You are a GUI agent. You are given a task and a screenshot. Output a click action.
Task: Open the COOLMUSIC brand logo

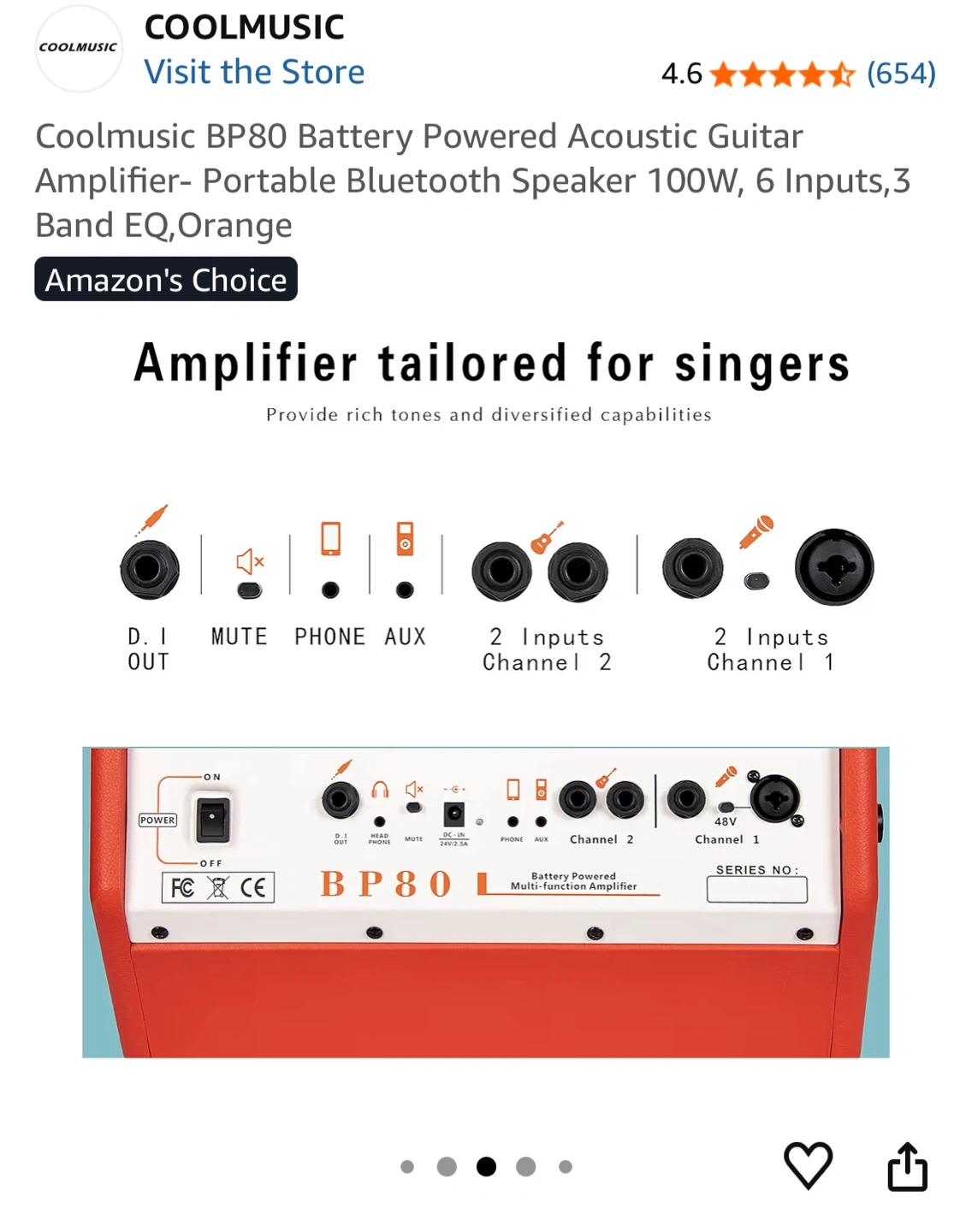click(79, 48)
